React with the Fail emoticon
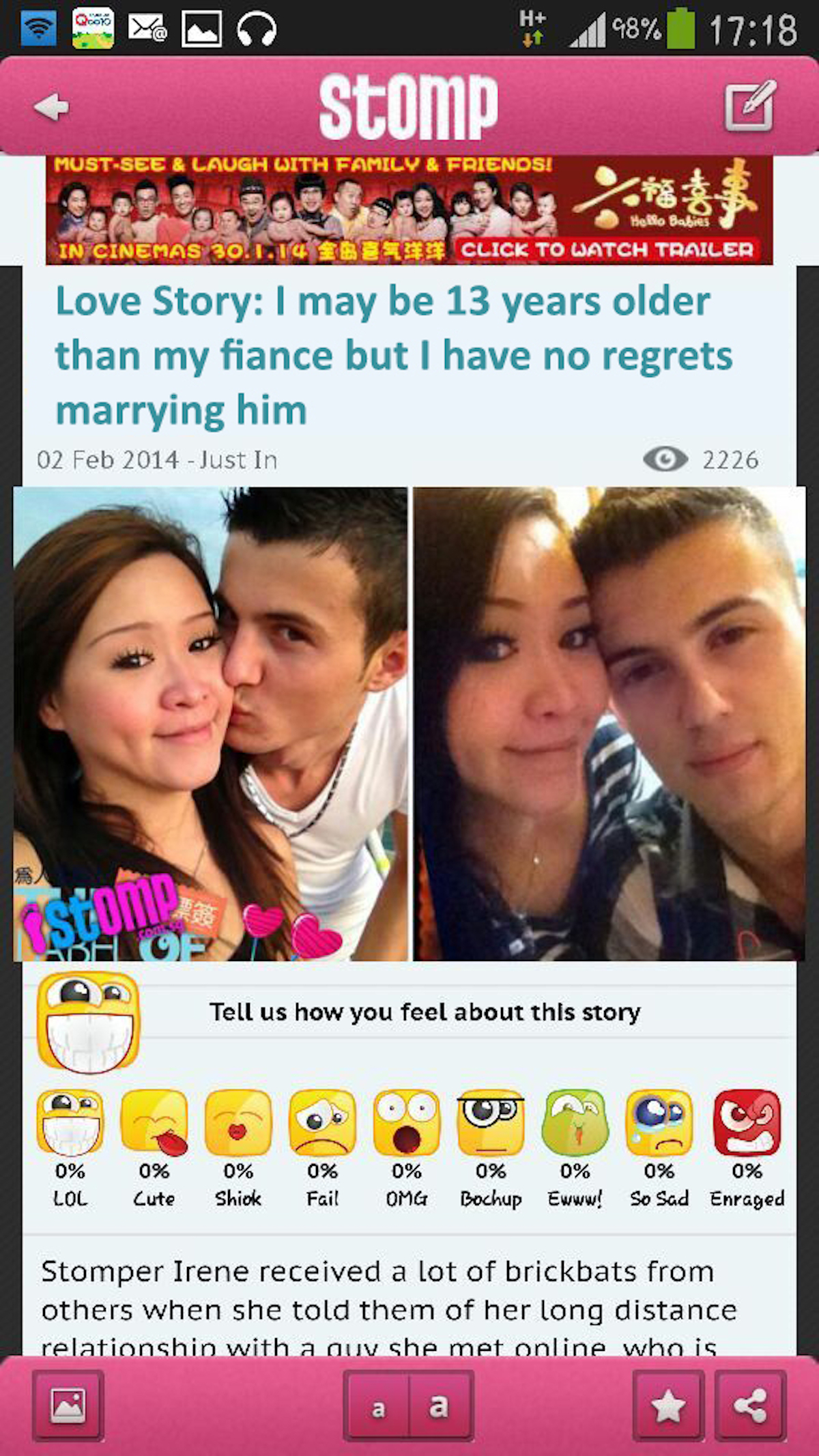The height and width of the screenshot is (1456, 819). 322,1123
